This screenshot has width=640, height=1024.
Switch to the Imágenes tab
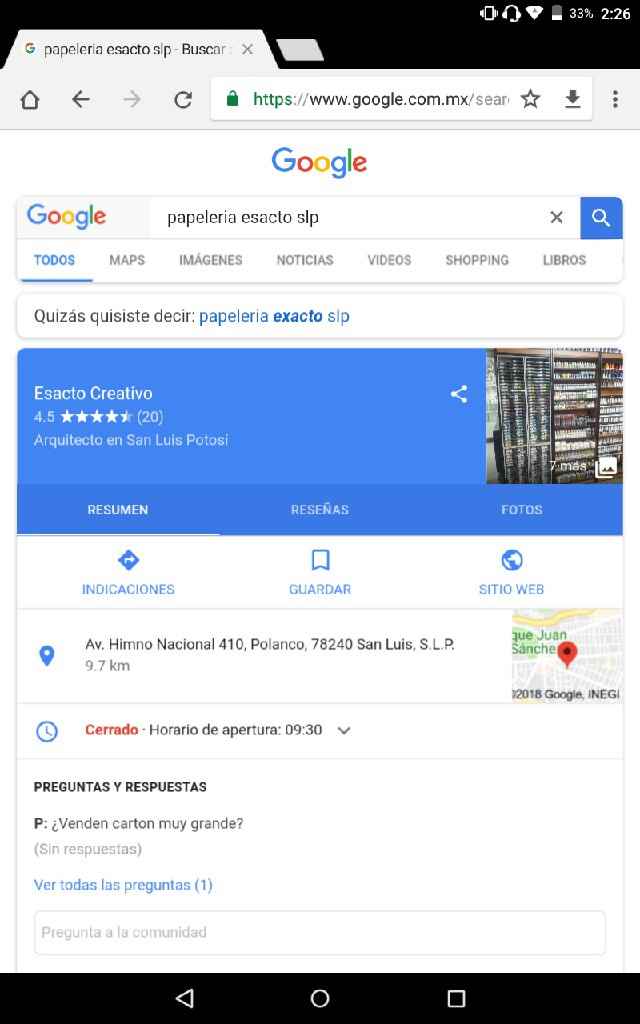tap(210, 260)
